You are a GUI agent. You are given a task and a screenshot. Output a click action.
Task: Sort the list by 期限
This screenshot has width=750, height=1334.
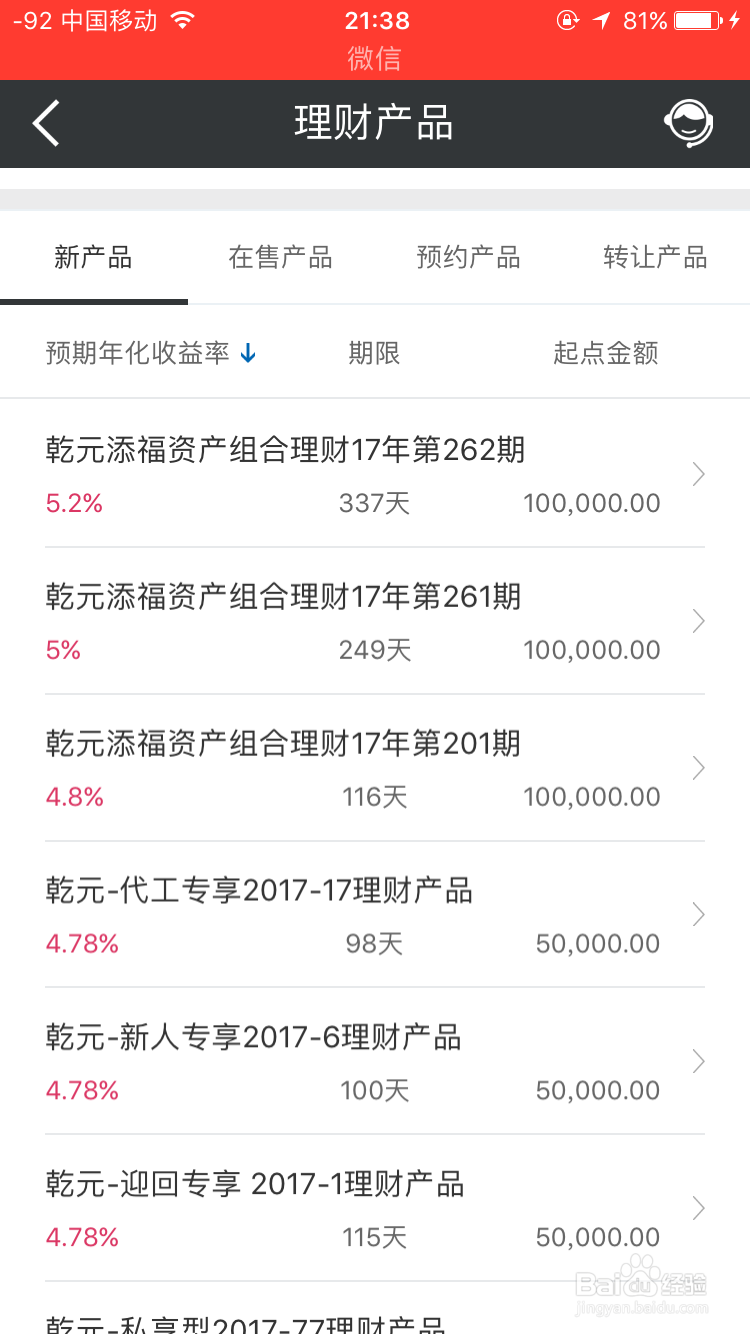click(x=374, y=352)
